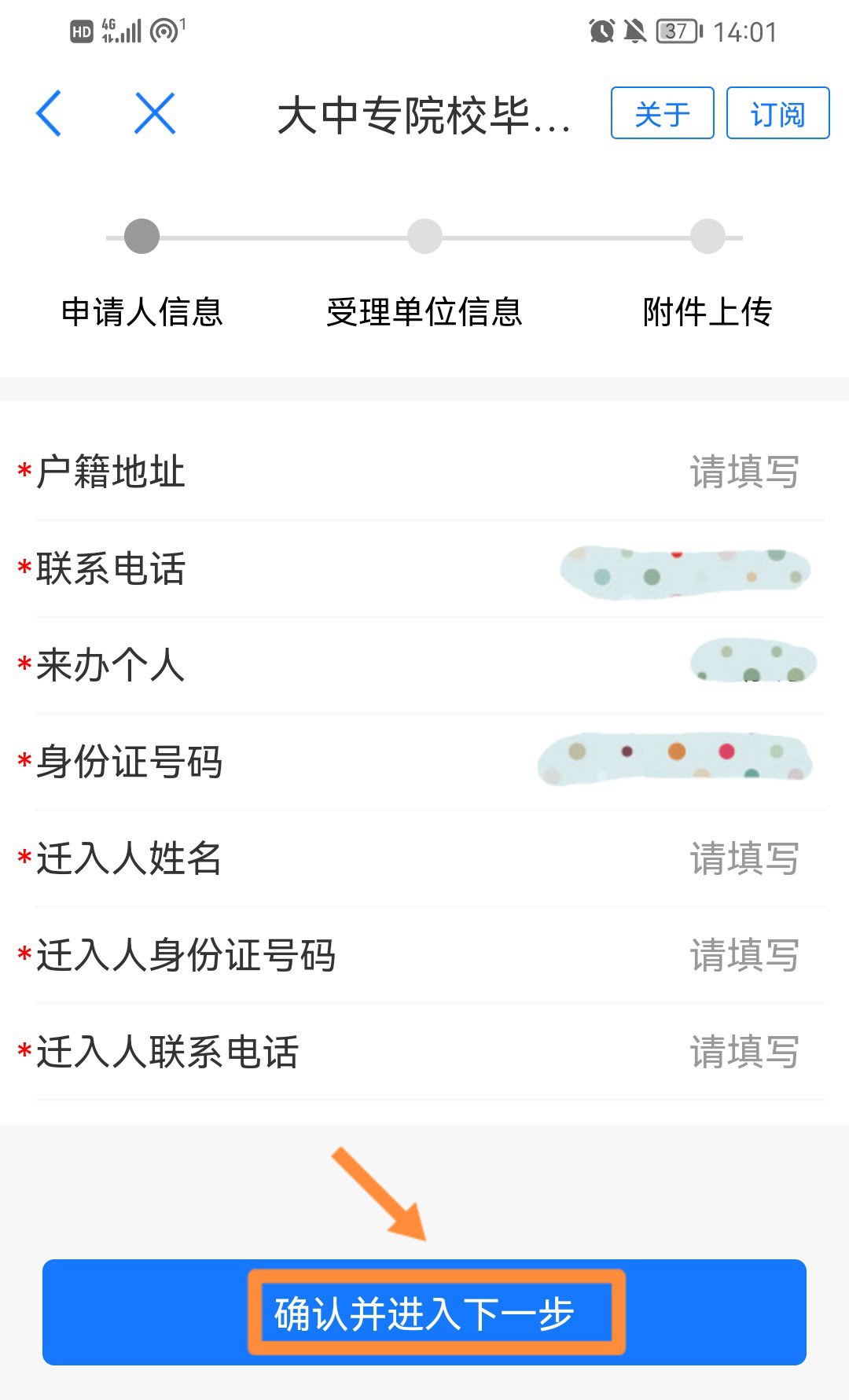Tap the 订阅 subscribe button
This screenshot has width=849, height=1400.
point(777,113)
